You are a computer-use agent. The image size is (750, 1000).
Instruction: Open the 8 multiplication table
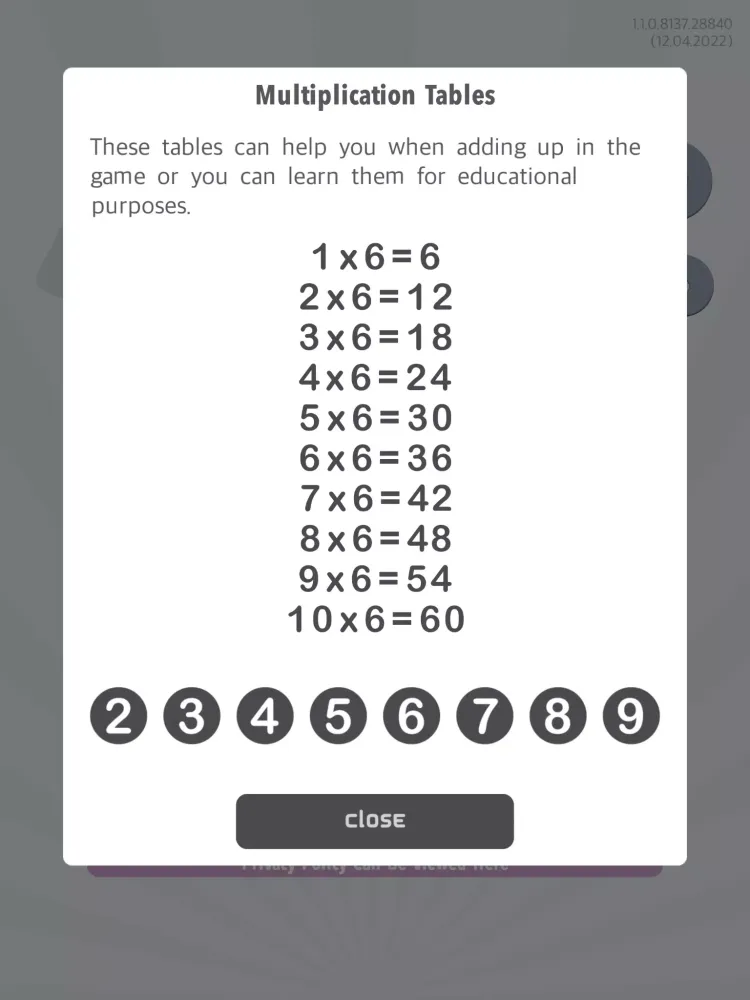(x=558, y=716)
